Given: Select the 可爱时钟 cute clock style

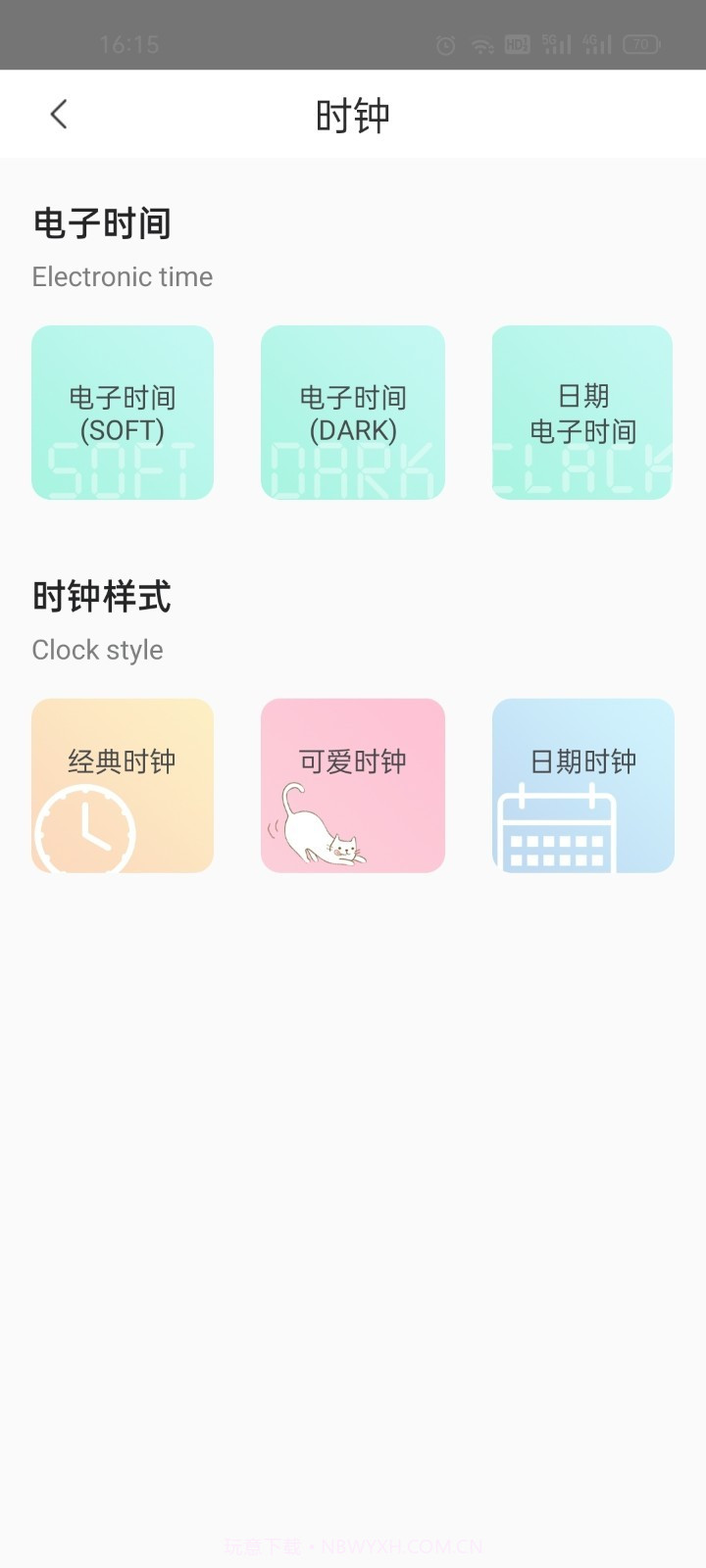Looking at the screenshot, I should [352, 784].
